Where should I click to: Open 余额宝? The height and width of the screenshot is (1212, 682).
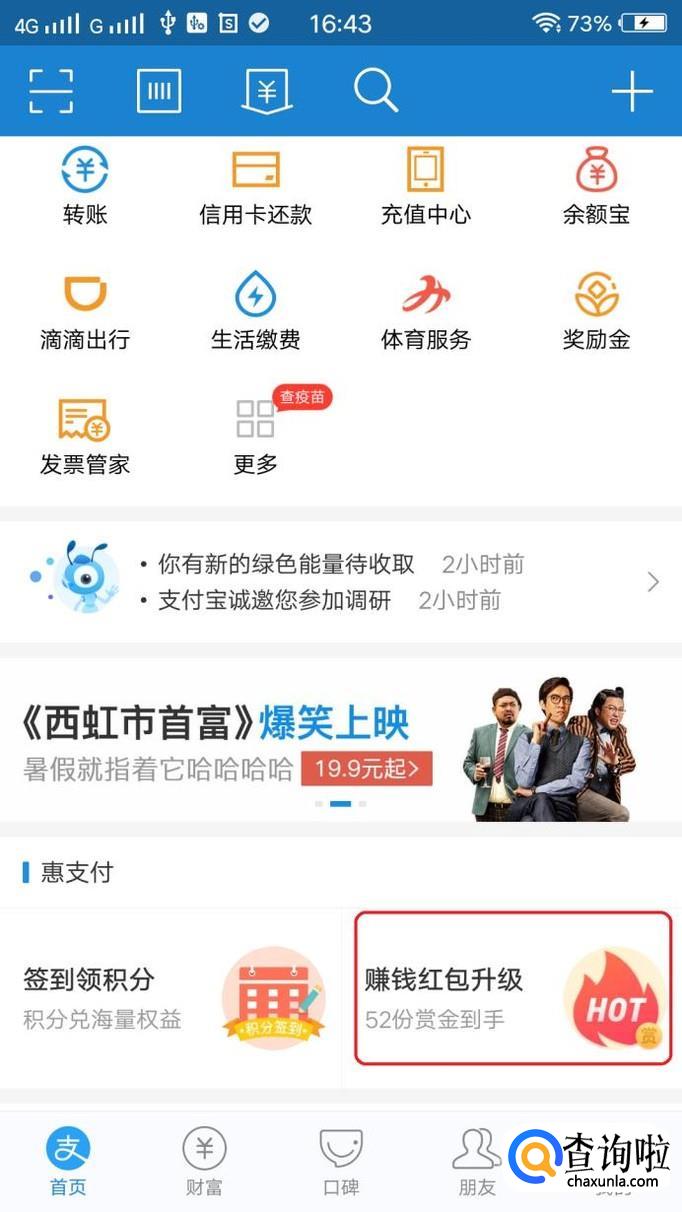click(596, 186)
